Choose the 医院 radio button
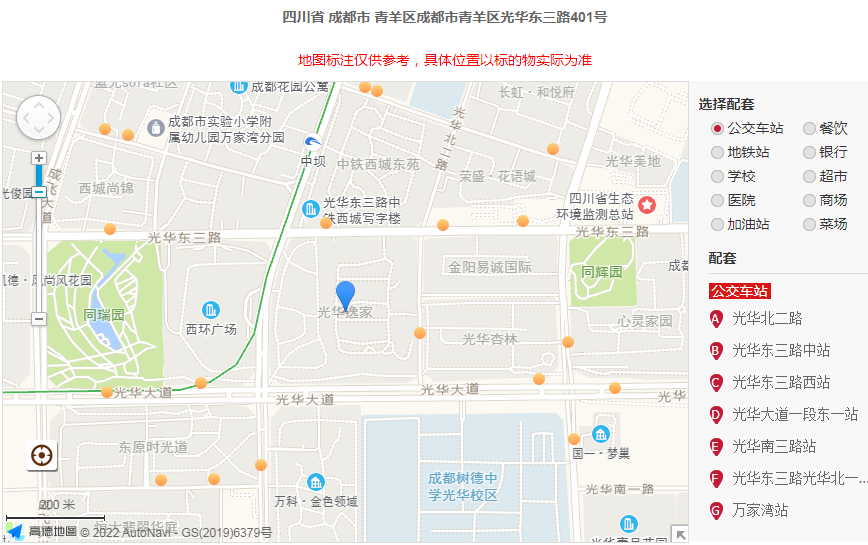Viewport: 868px width, 545px height. click(x=717, y=201)
